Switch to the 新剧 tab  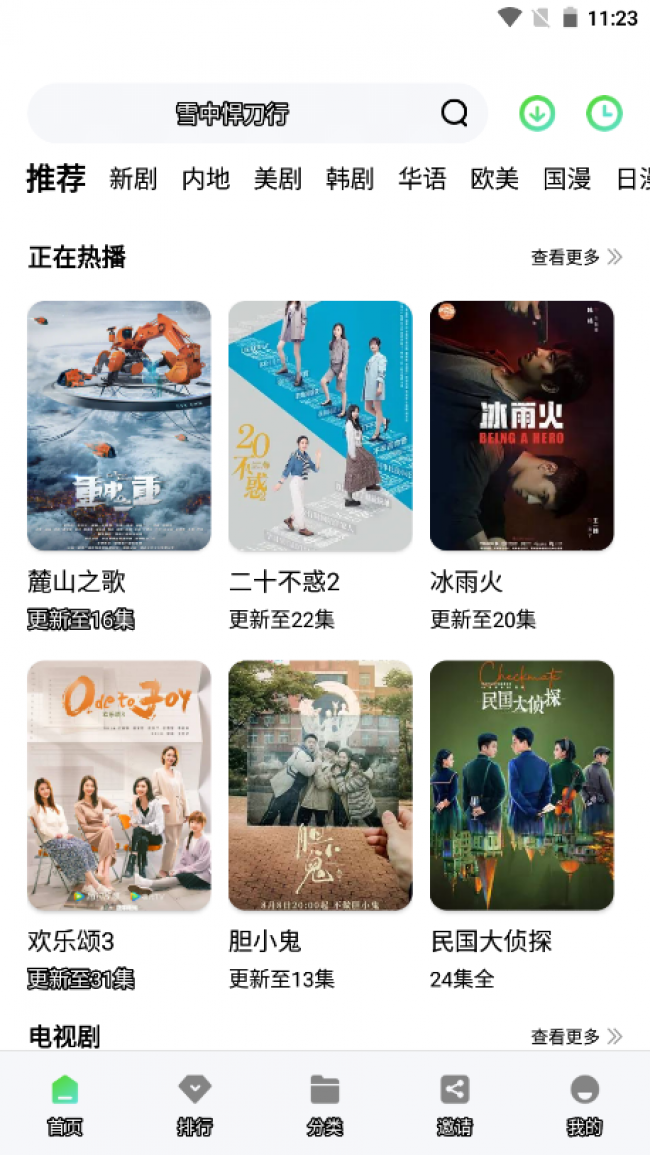133,179
